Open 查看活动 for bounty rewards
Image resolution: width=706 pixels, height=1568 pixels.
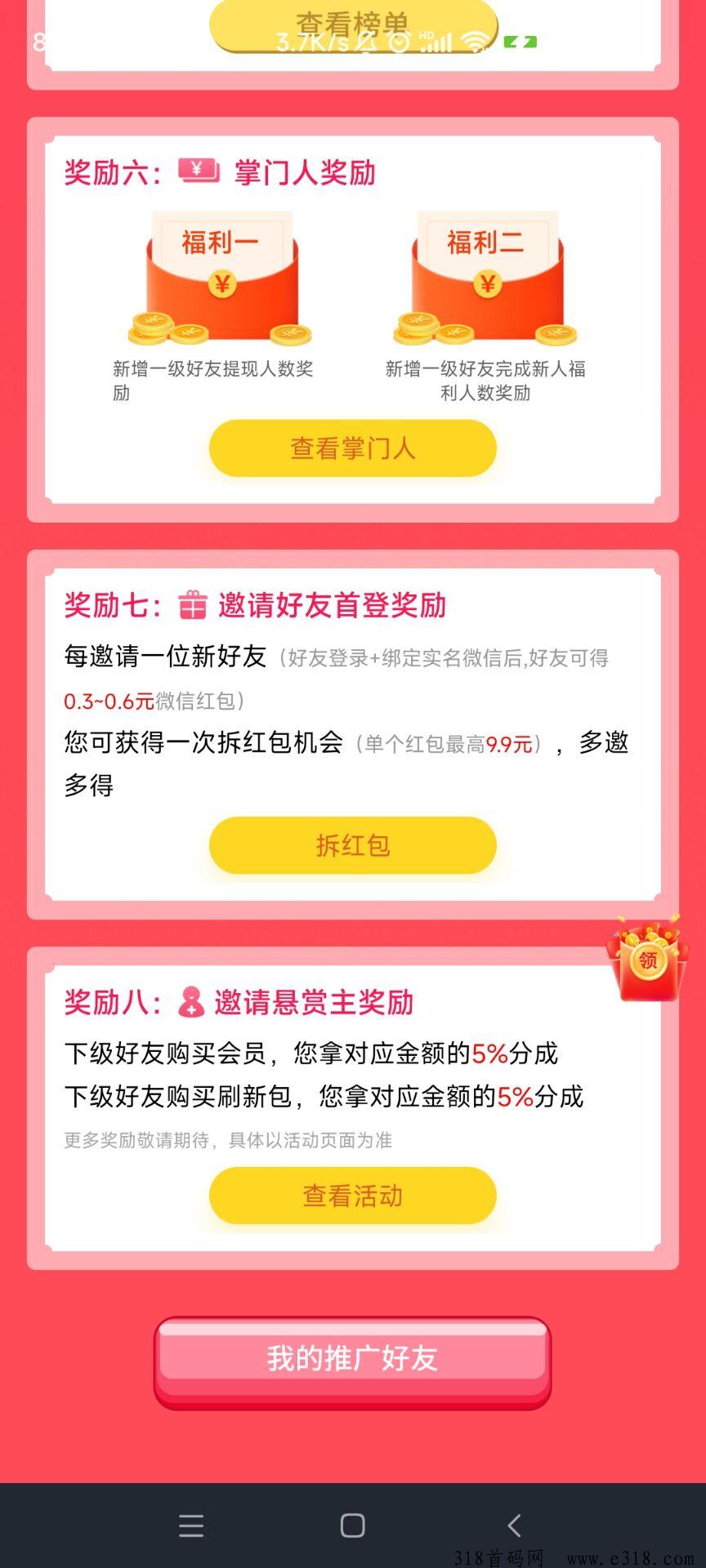[x=353, y=1196]
